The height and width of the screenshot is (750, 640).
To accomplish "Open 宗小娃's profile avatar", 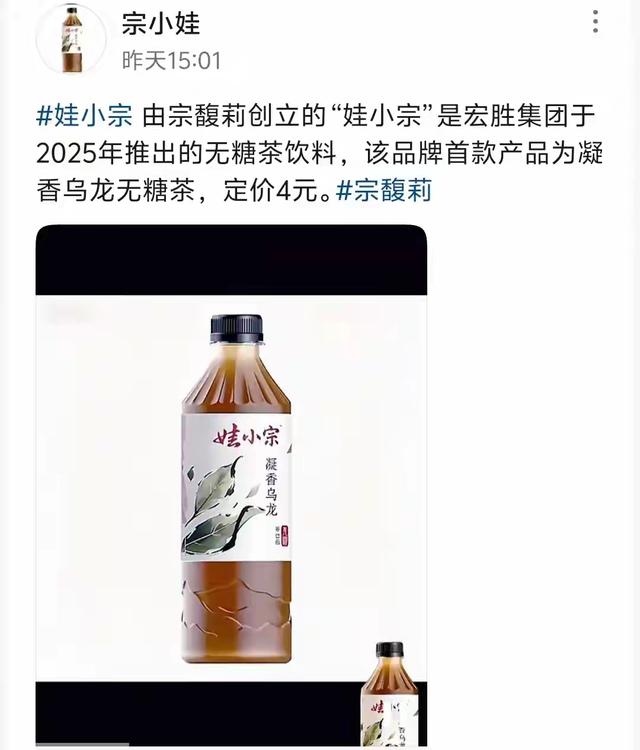I will [x=71, y=39].
